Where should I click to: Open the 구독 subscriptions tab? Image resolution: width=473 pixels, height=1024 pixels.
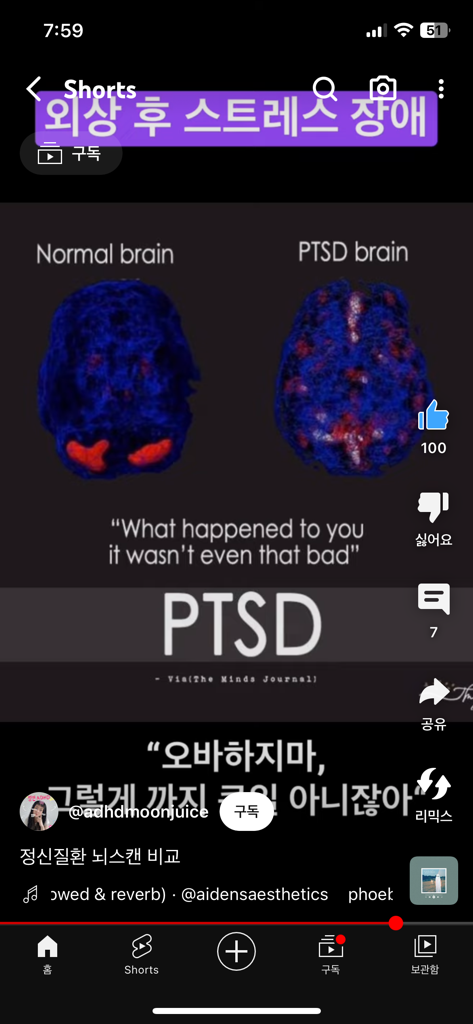tap(331, 954)
